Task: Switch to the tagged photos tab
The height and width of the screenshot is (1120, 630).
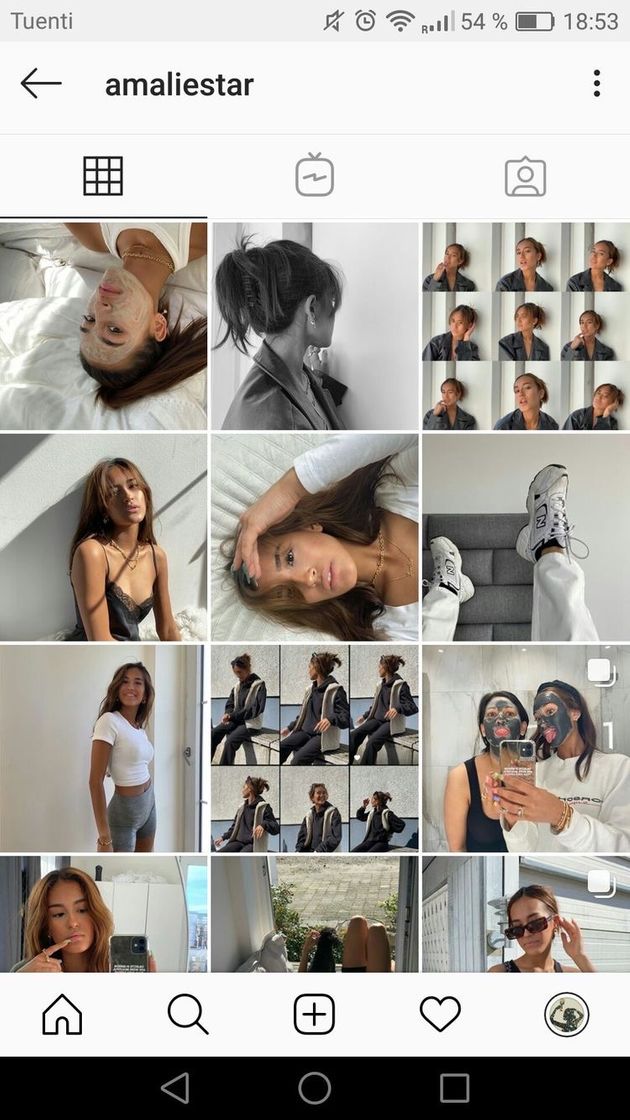Action: [525, 176]
